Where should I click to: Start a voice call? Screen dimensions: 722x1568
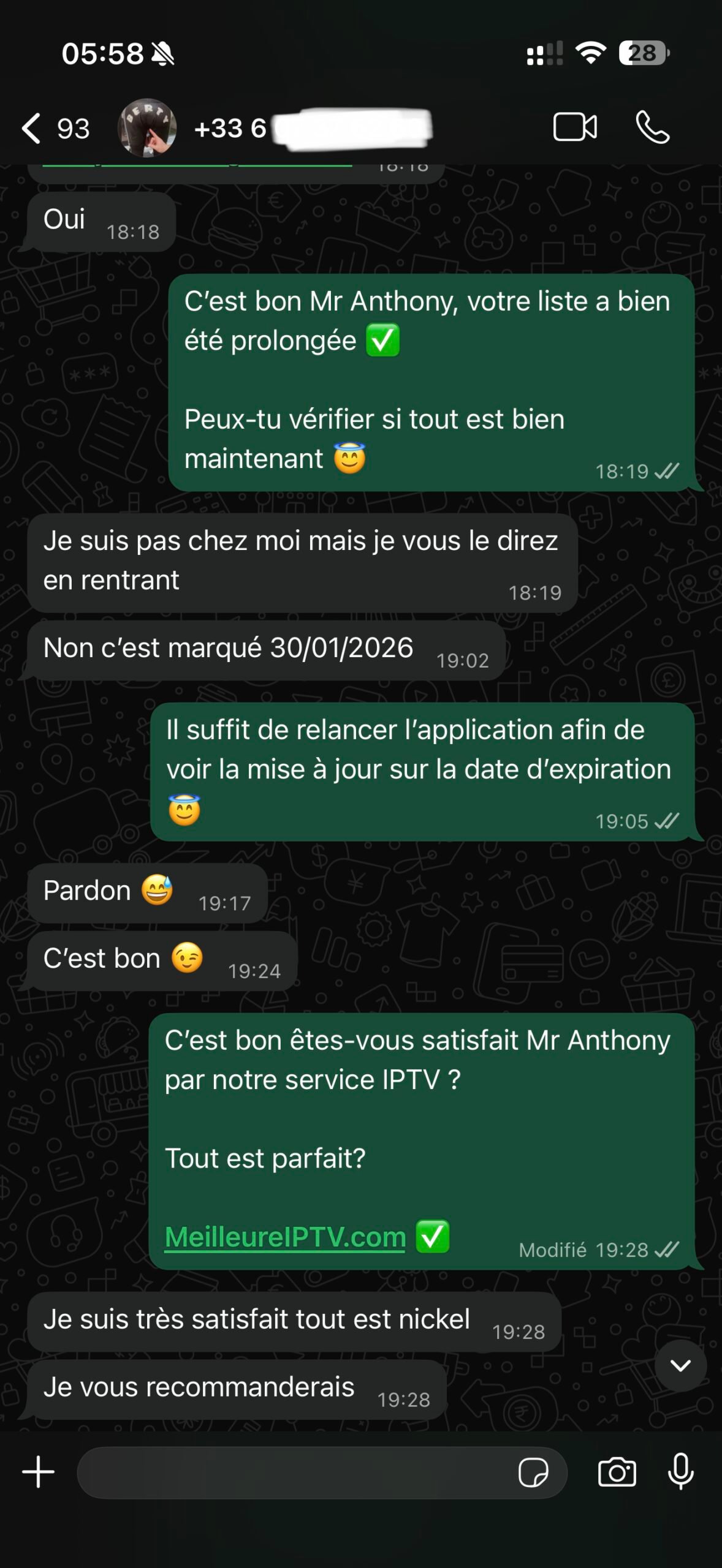point(653,127)
